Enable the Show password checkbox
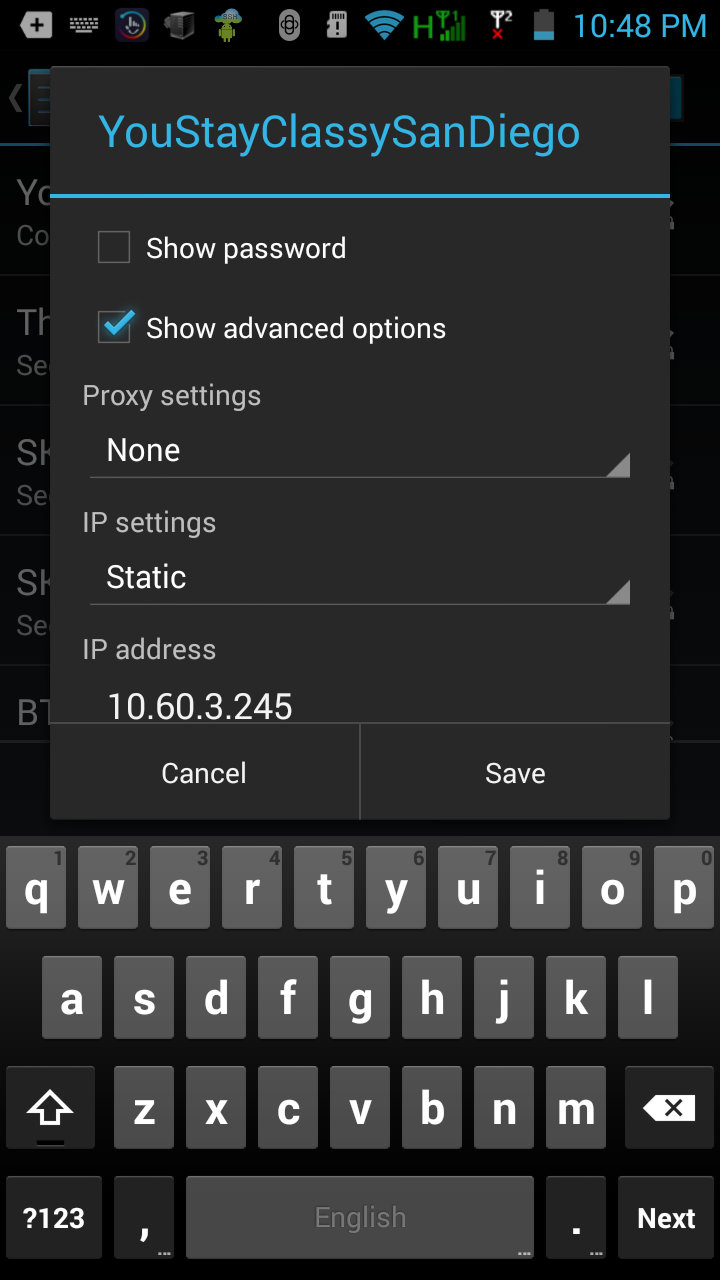The image size is (720, 1280). coord(114,248)
